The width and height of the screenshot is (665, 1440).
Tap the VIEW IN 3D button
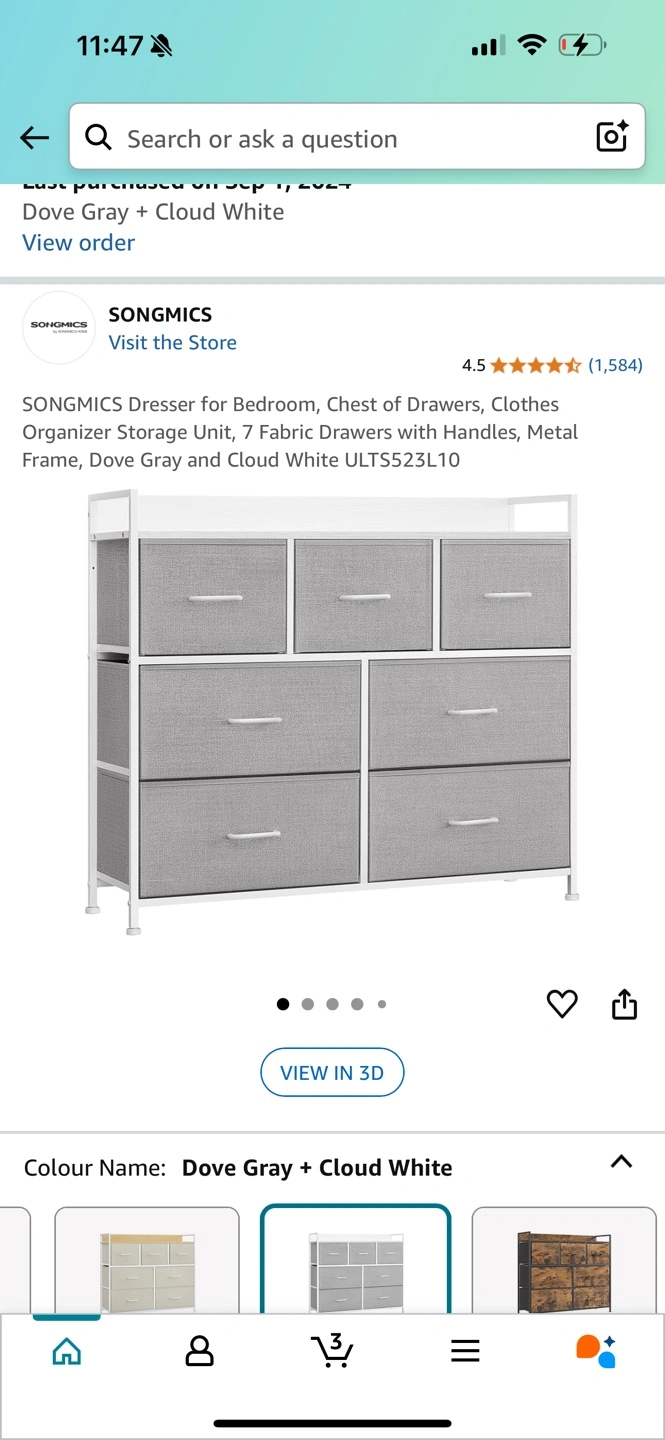click(x=332, y=1073)
